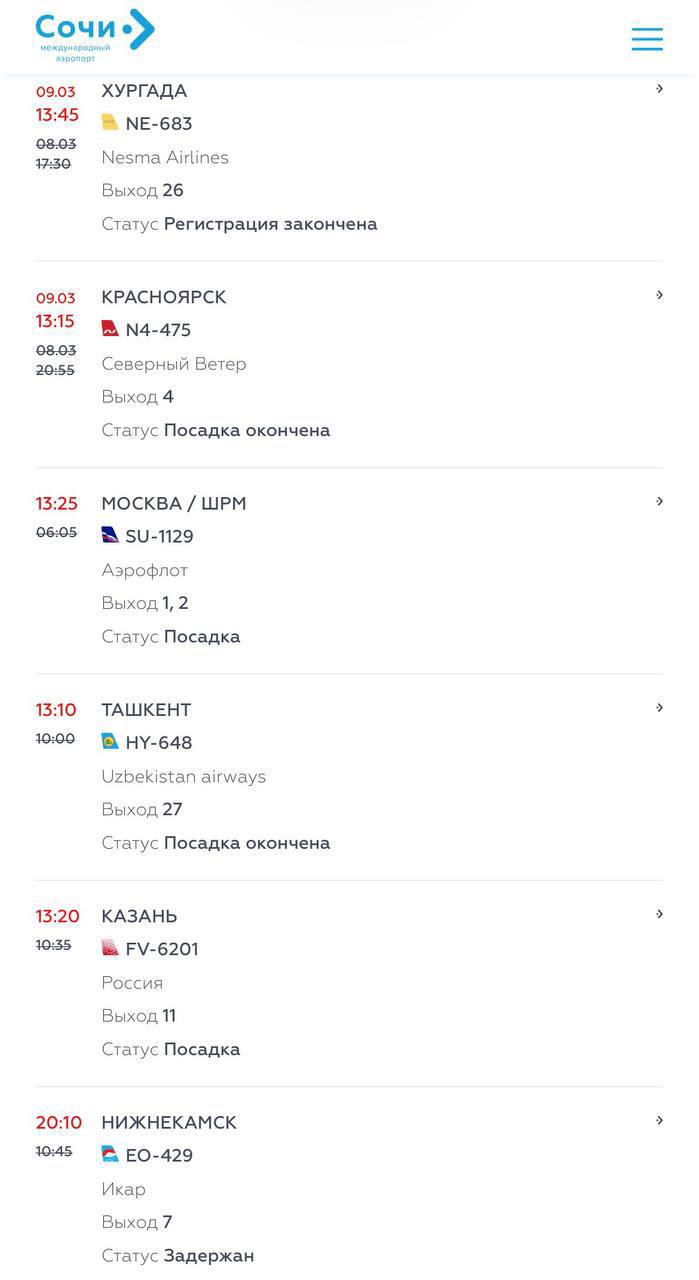View Krasnoyarsk flight N4-475 details
The image size is (699, 1280).
click(659, 295)
